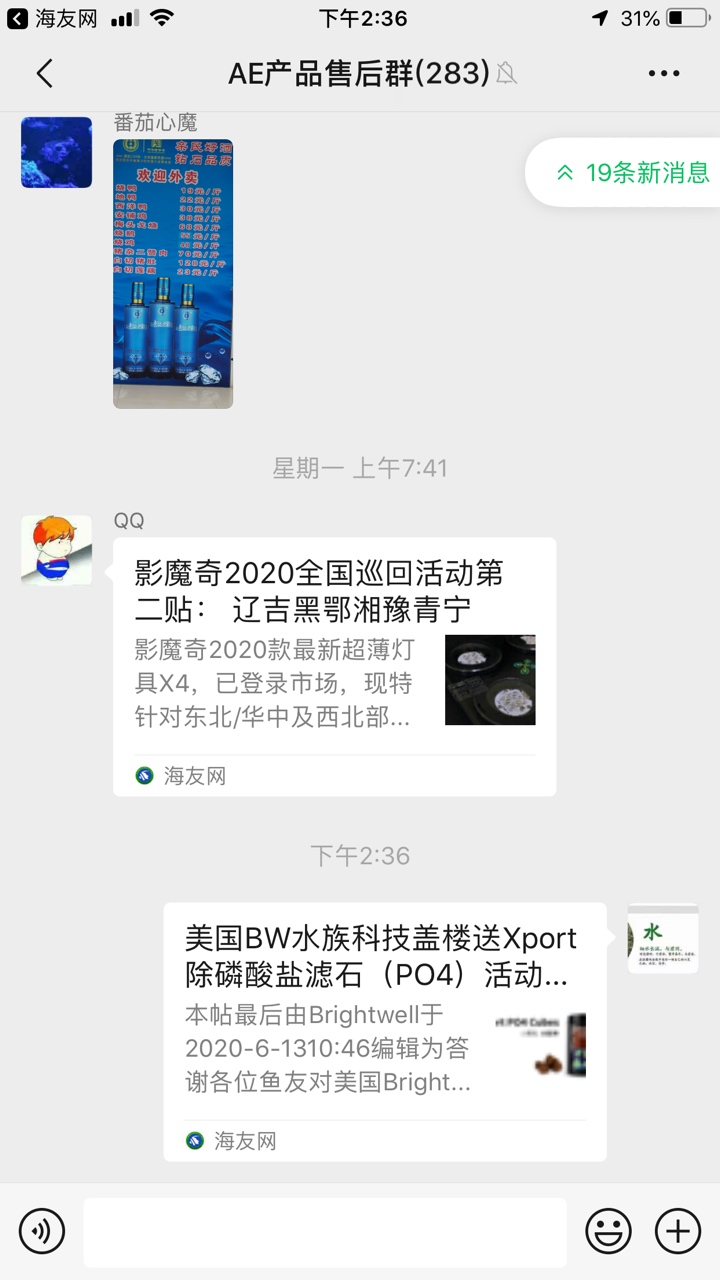Screen dimensions: 720x1280
Task: Switch to voice message input
Action: (42, 1230)
